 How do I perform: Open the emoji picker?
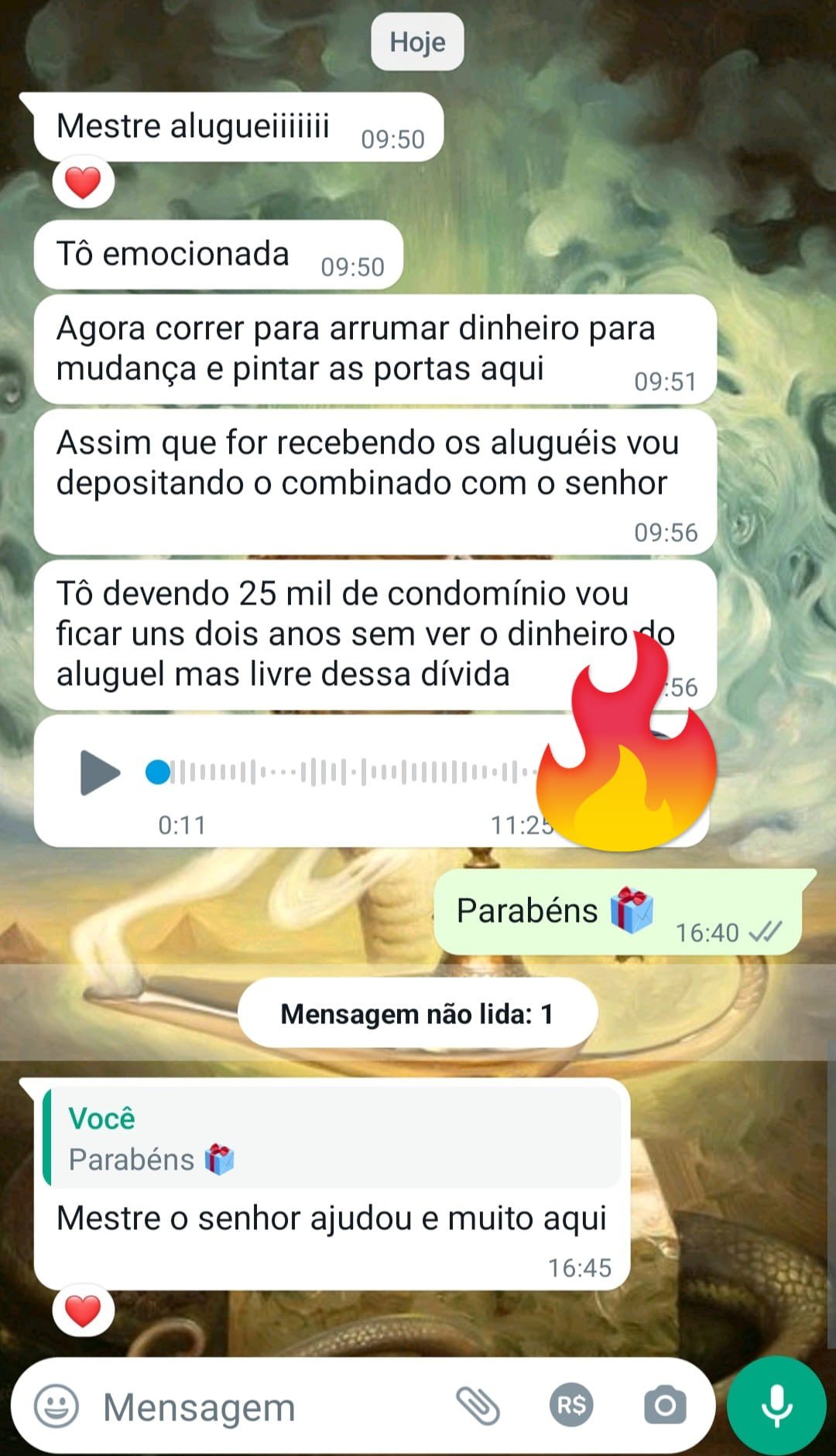tap(57, 1405)
